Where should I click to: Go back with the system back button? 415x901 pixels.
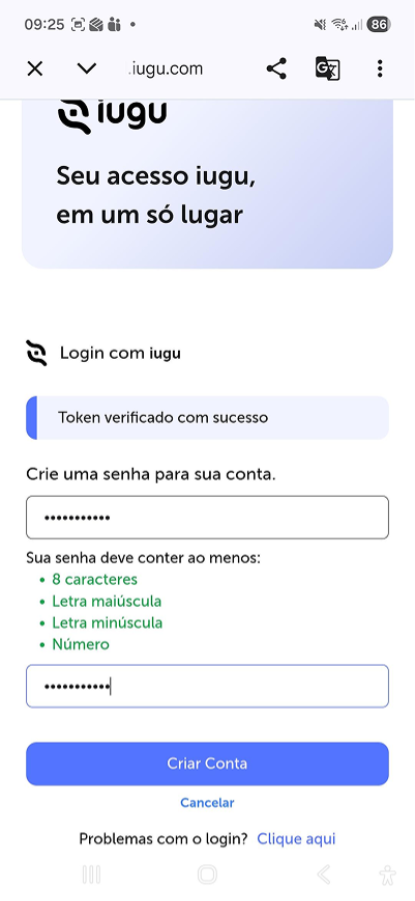coord(324,875)
